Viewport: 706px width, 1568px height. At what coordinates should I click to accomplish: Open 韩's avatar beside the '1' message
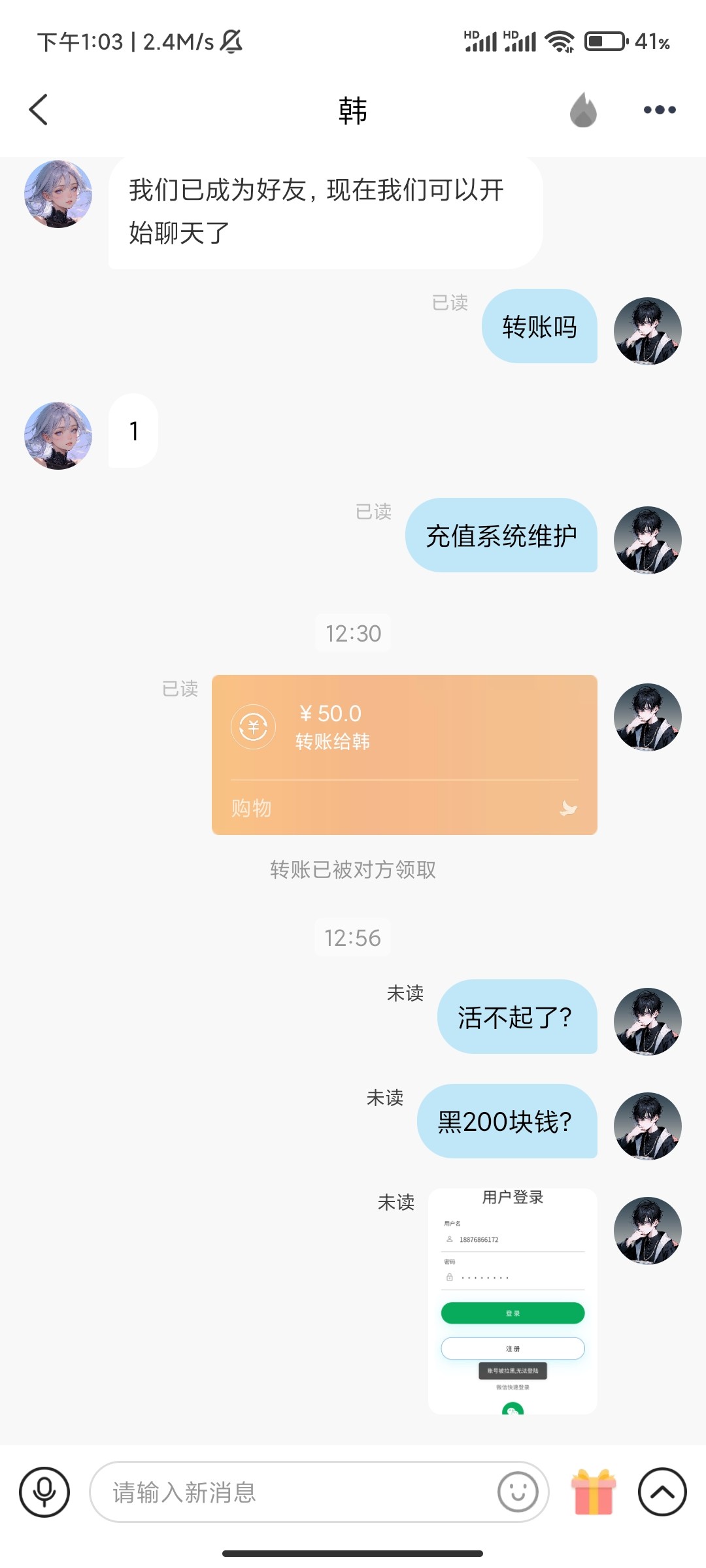click(x=58, y=436)
